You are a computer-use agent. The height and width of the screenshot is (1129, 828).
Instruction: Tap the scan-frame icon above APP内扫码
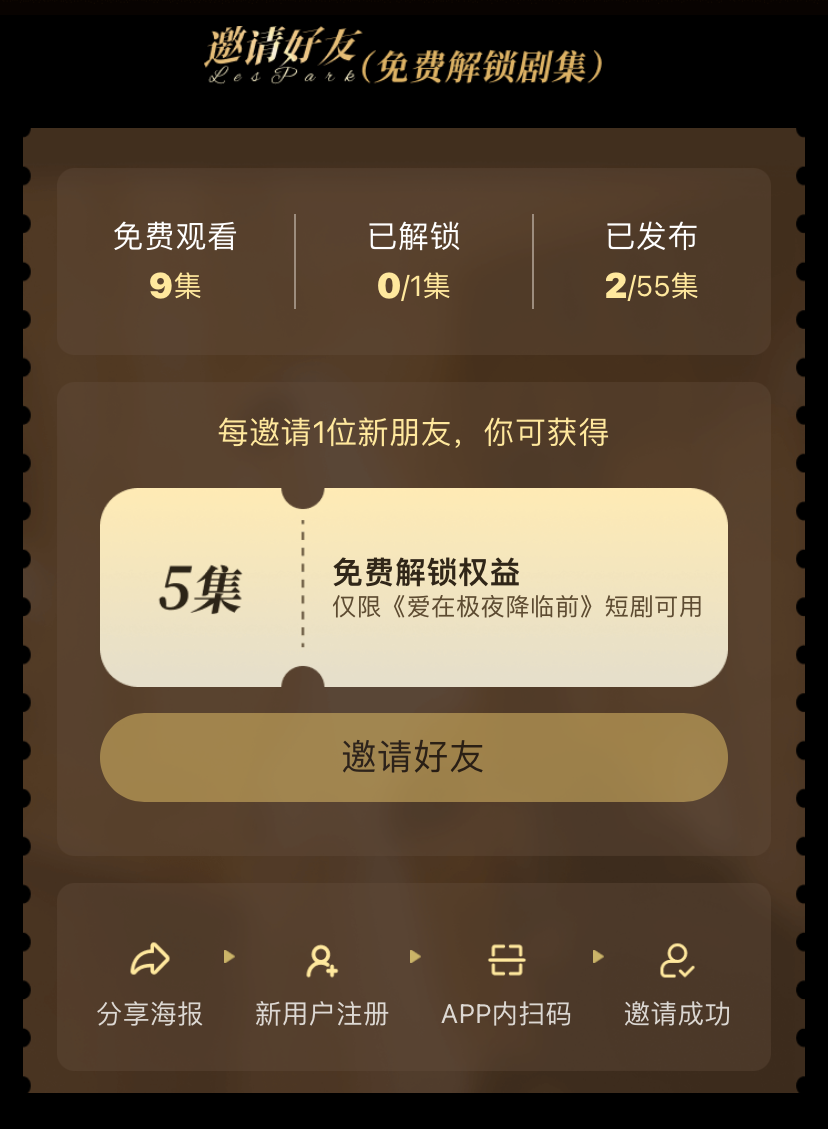tap(506, 960)
